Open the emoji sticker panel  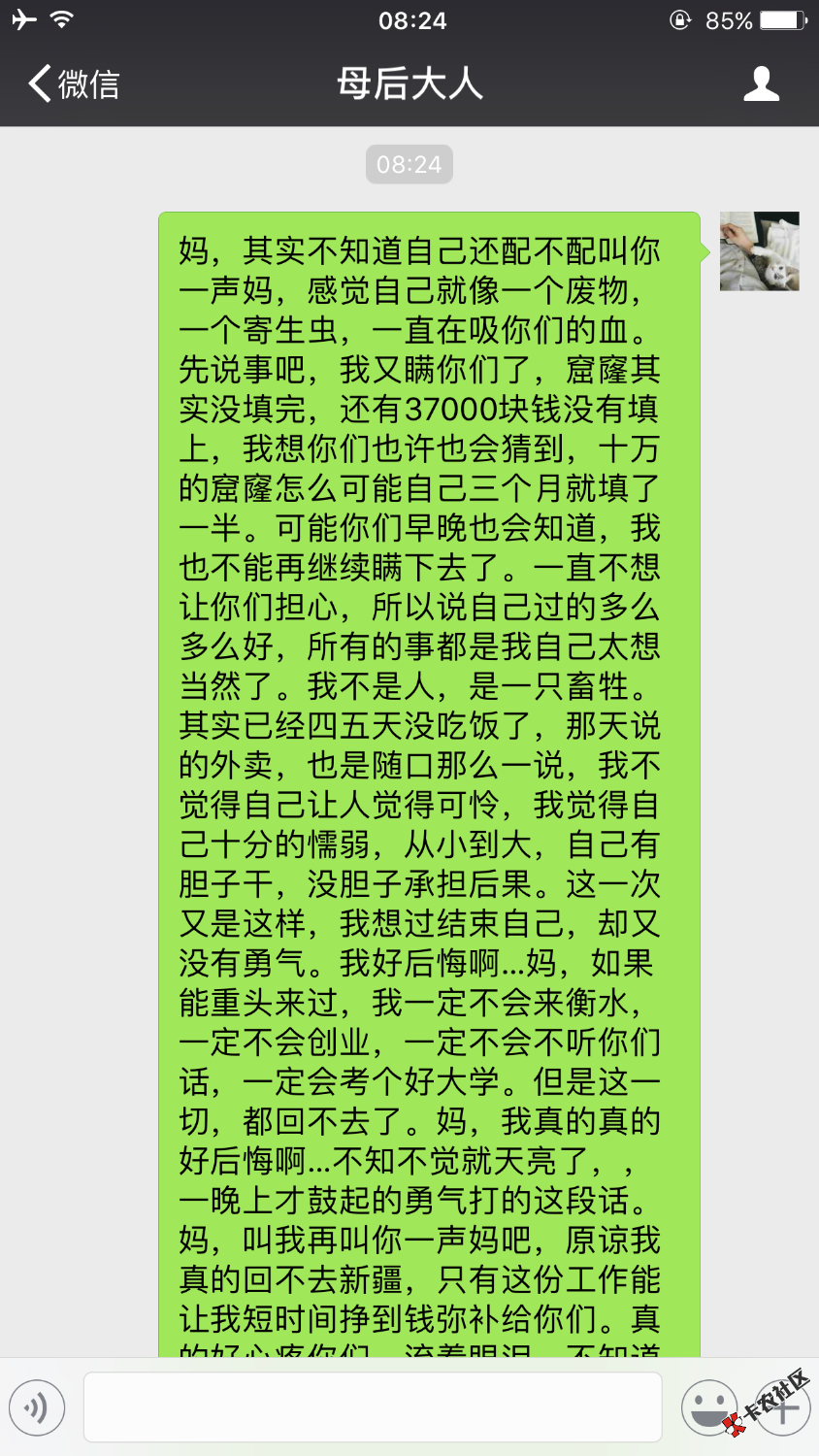click(x=709, y=1406)
